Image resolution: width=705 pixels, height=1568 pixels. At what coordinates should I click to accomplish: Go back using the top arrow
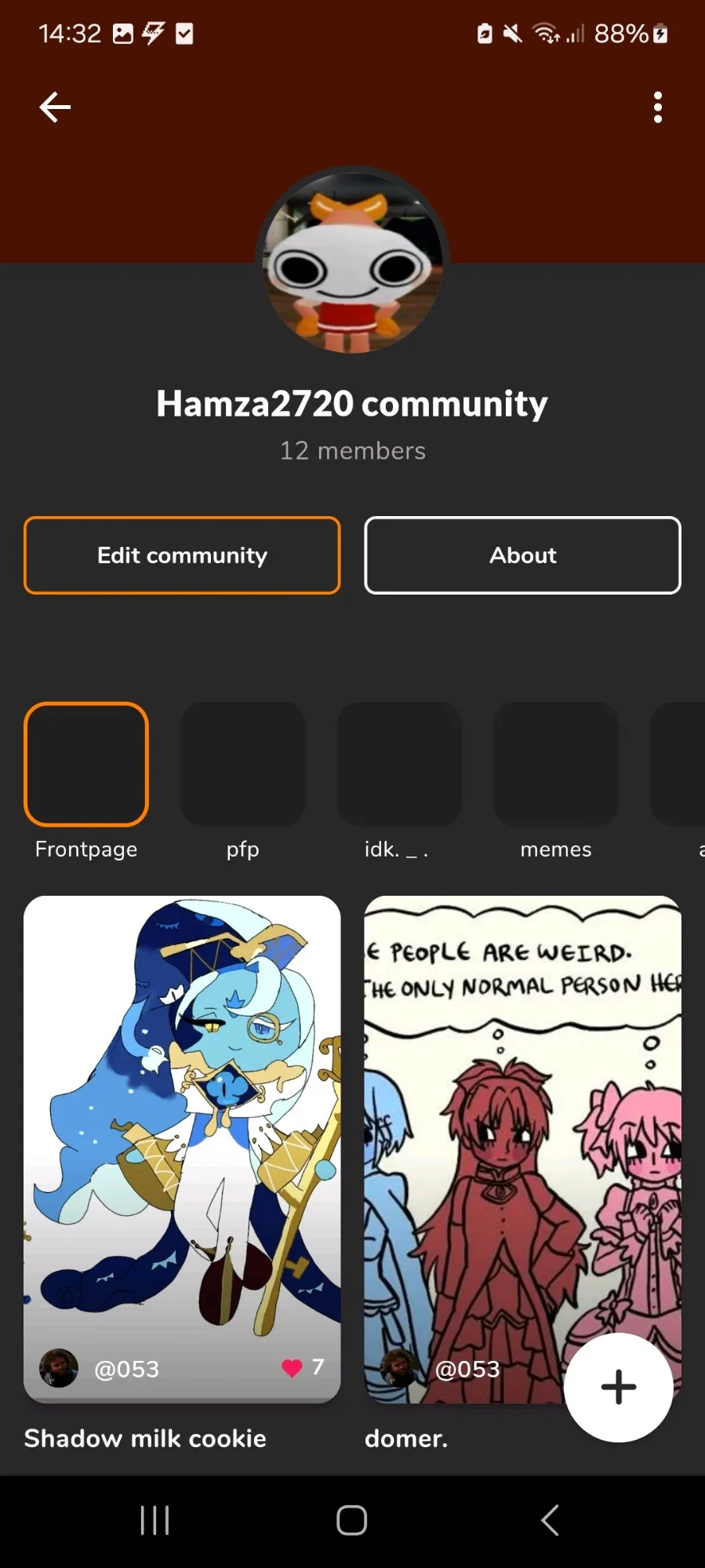pos(55,107)
